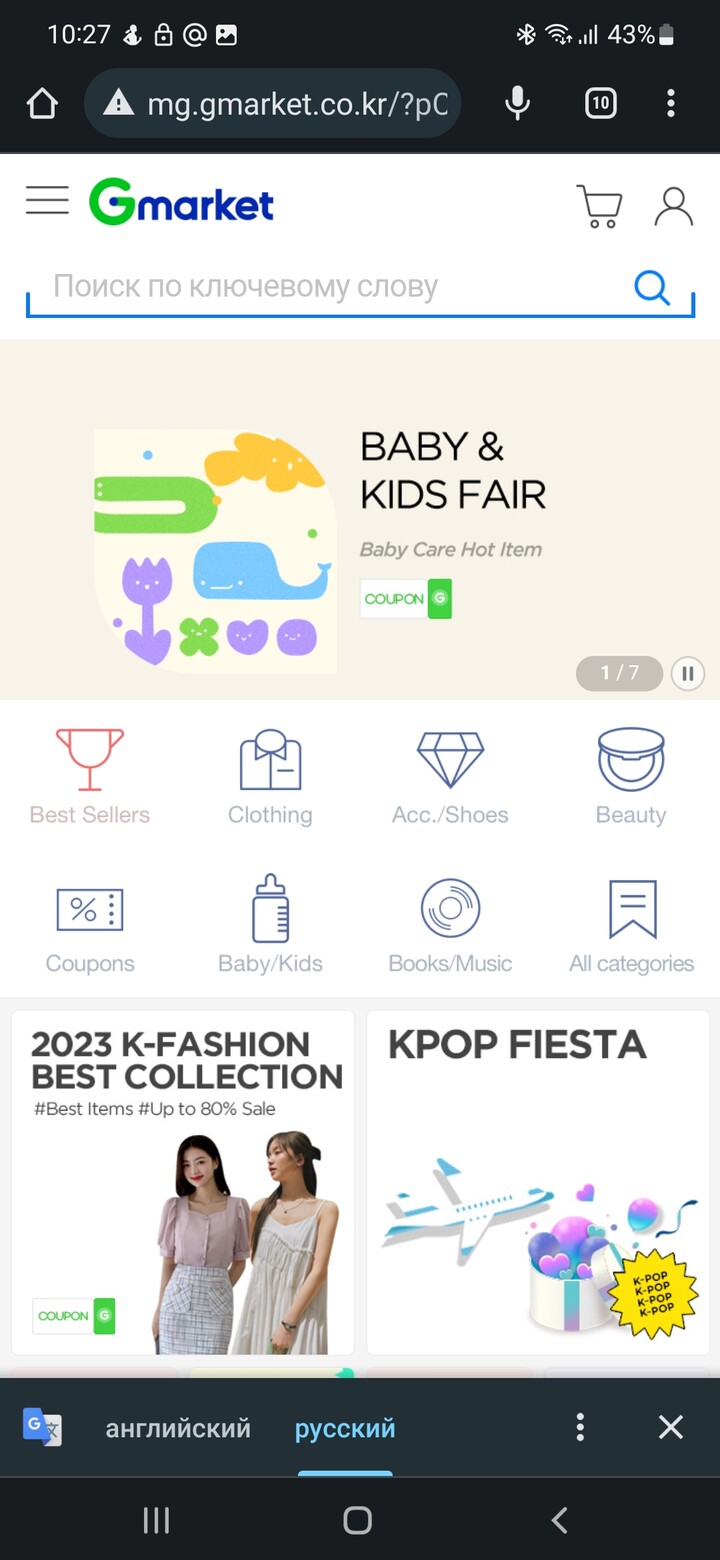Open the Gmarket hamburger menu

click(x=47, y=201)
